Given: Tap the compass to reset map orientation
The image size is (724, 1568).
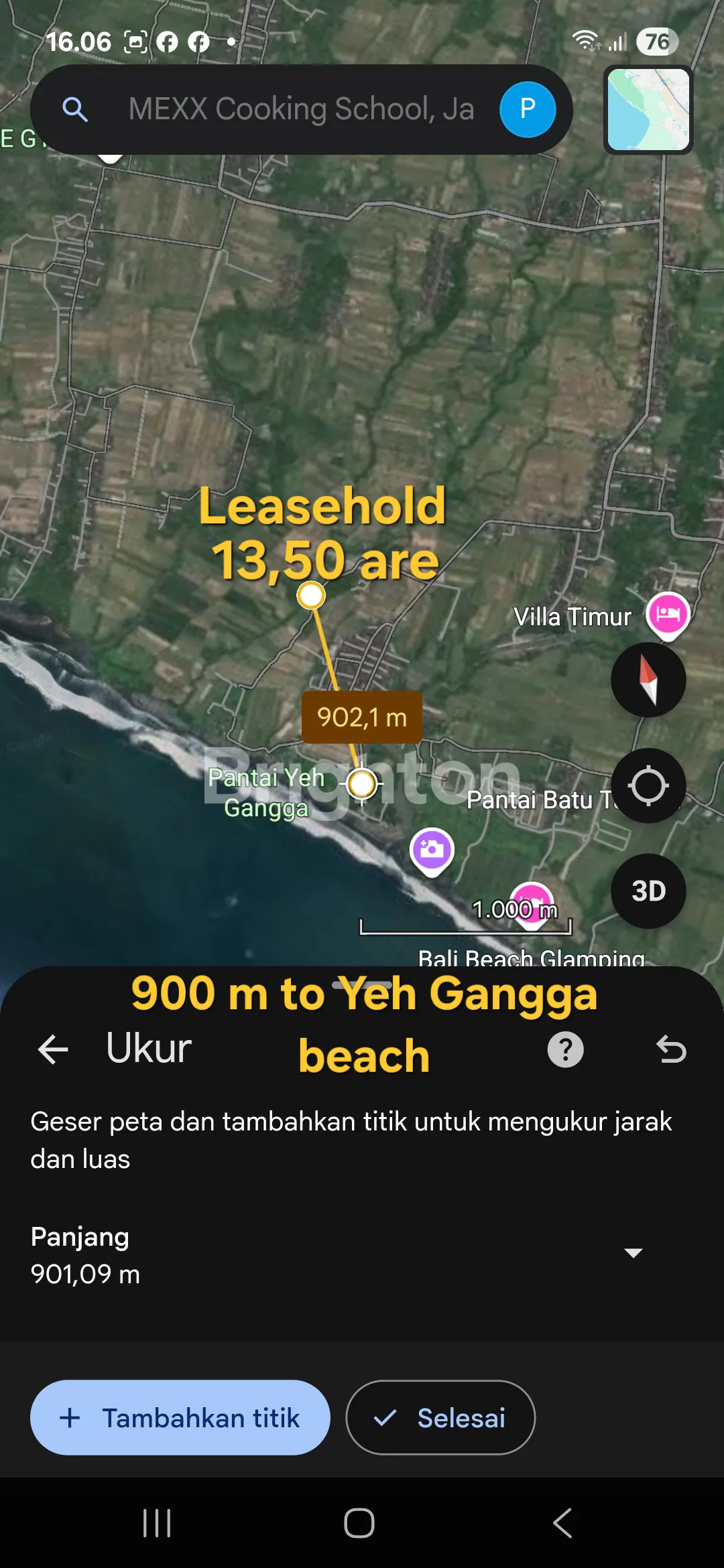Looking at the screenshot, I should pyautogui.click(x=648, y=680).
